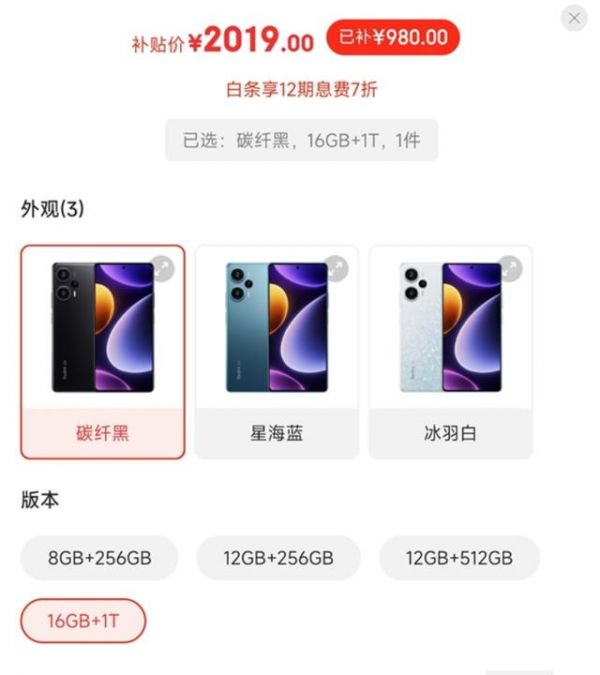This screenshot has height=675, width=600.
Task: Switch to the 12GB+512GB version
Action: (459, 558)
